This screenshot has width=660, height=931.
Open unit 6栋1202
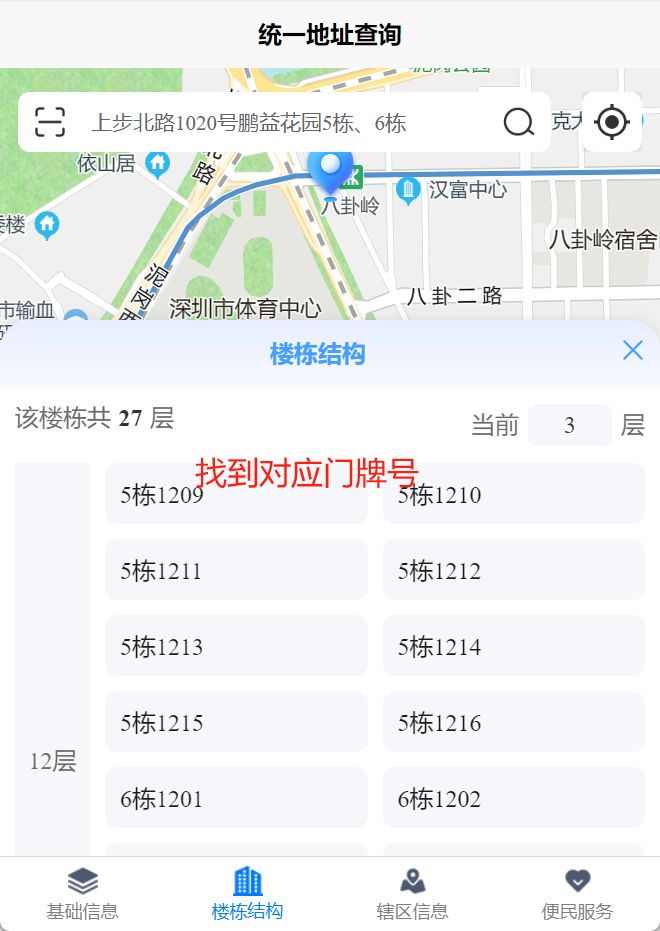(x=513, y=799)
